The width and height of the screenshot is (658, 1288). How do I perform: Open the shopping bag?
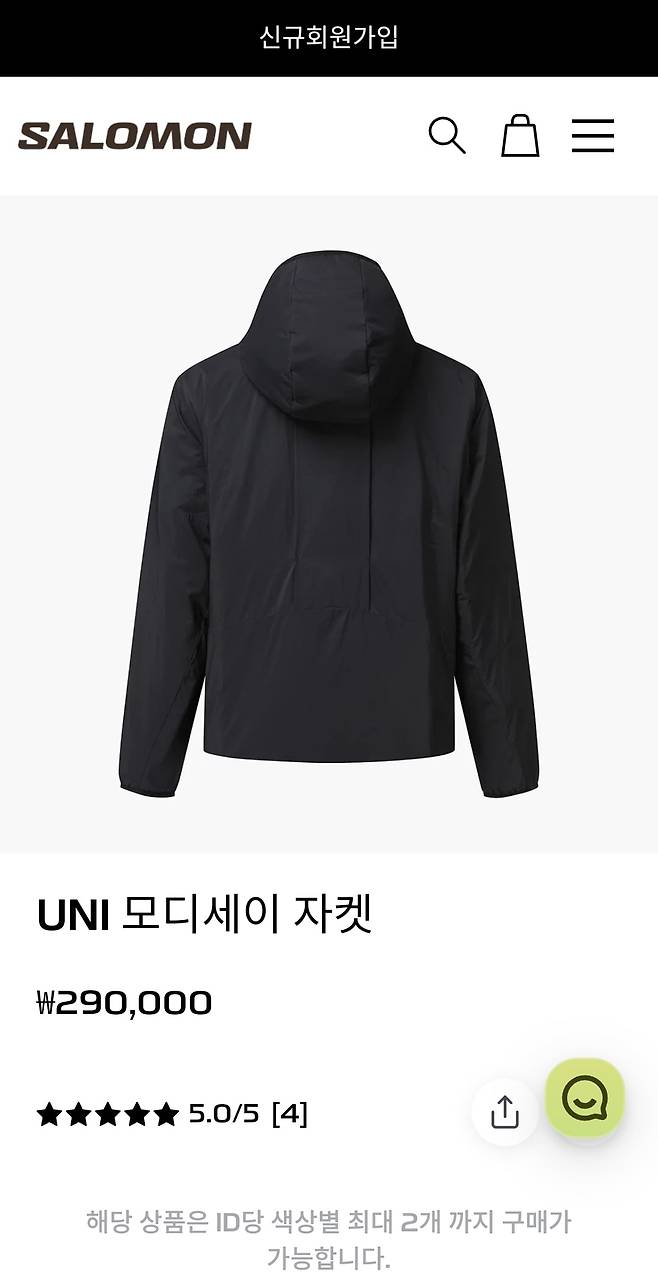[519, 135]
